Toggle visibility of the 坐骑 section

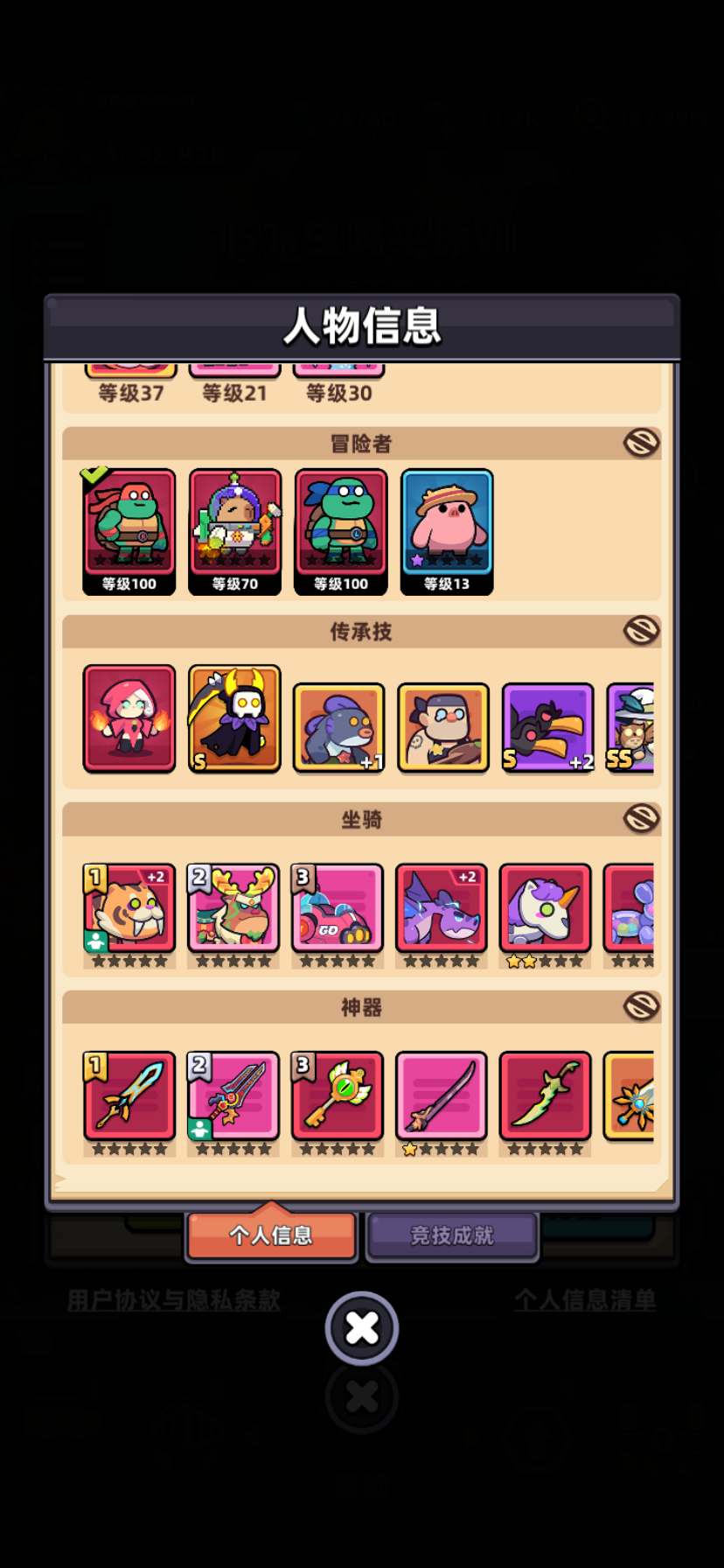(x=642, y=820)
